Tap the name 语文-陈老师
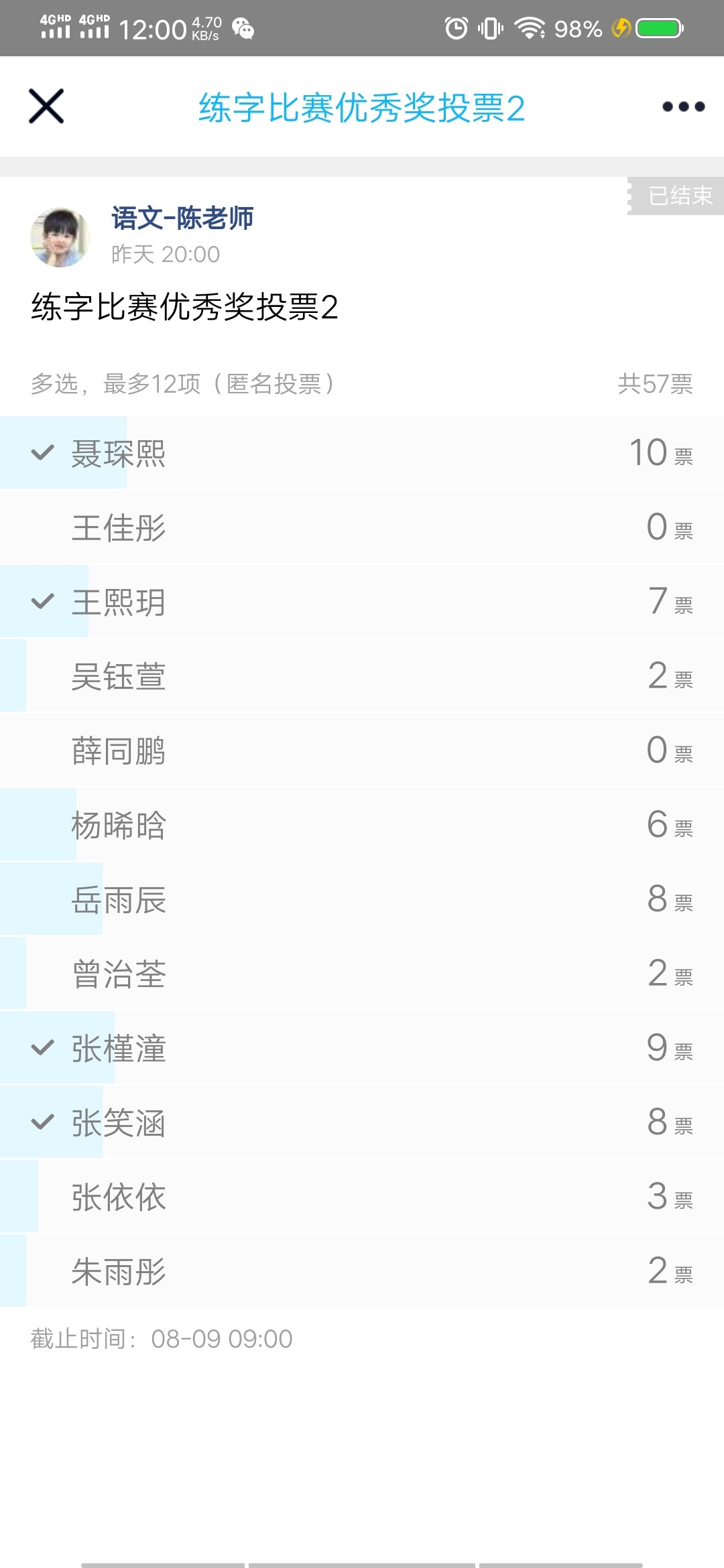The width and height of the screenshot is (724, 1568). click(182, 218)
